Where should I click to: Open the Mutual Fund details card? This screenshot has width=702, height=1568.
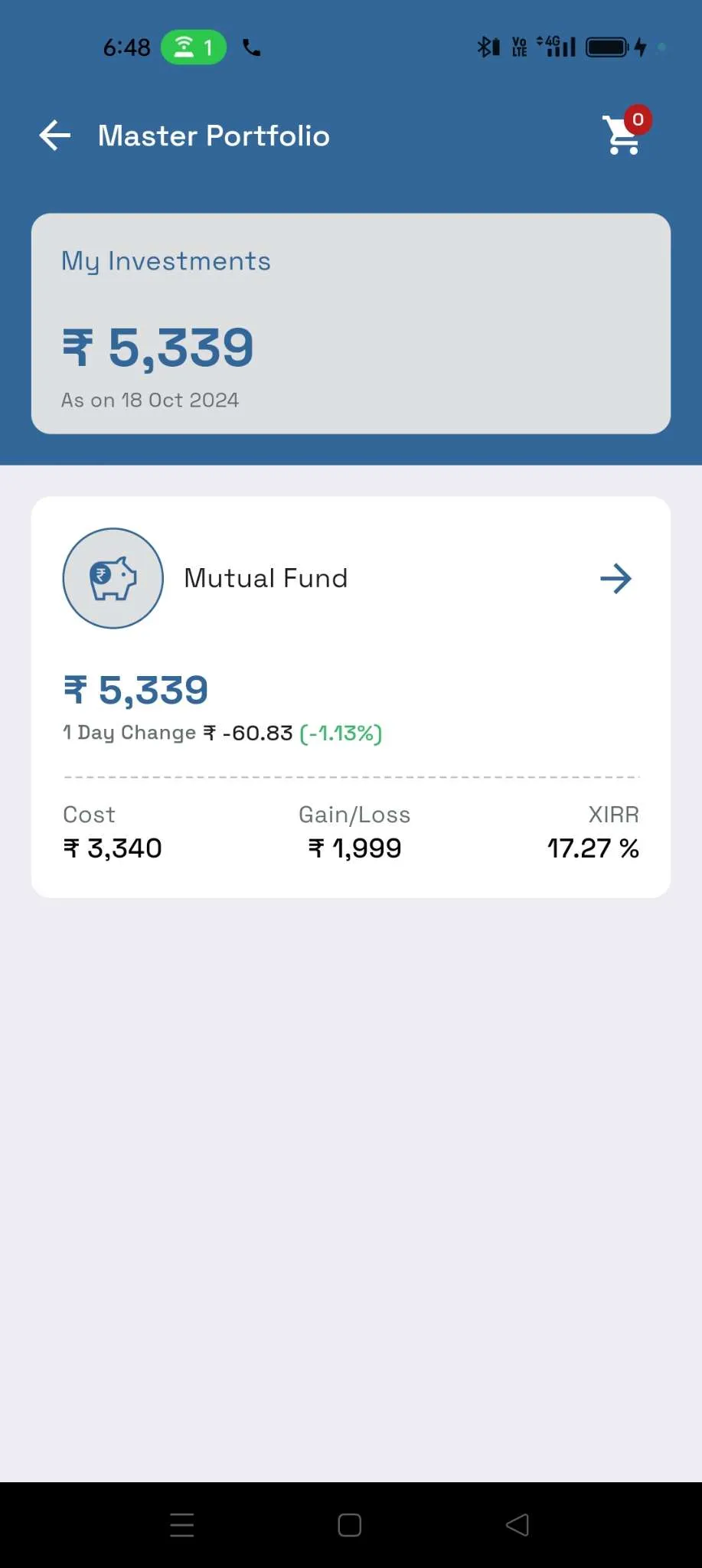[349, 693]
